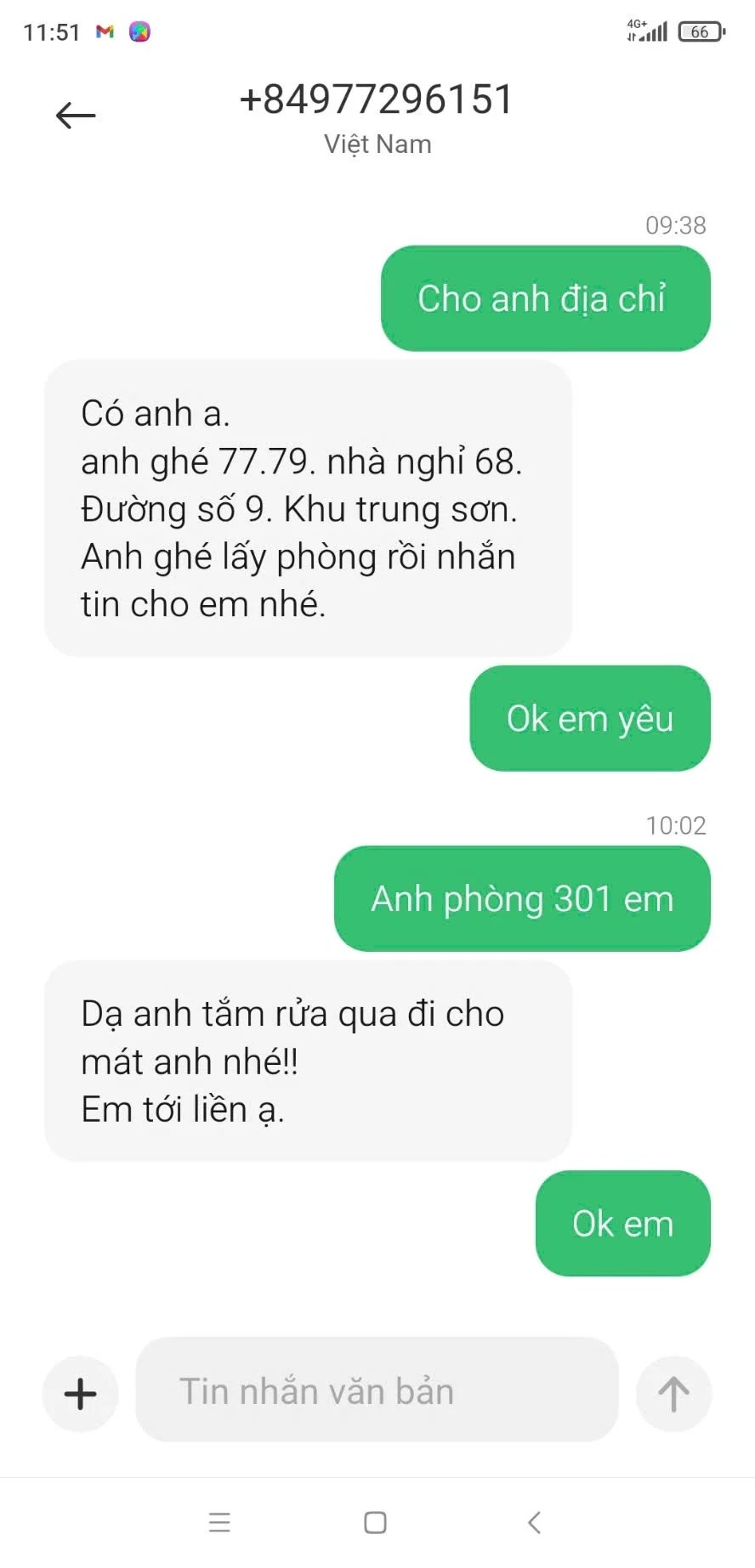
Task: Open recent apps from navigation bar
Action: [219, 1522]
